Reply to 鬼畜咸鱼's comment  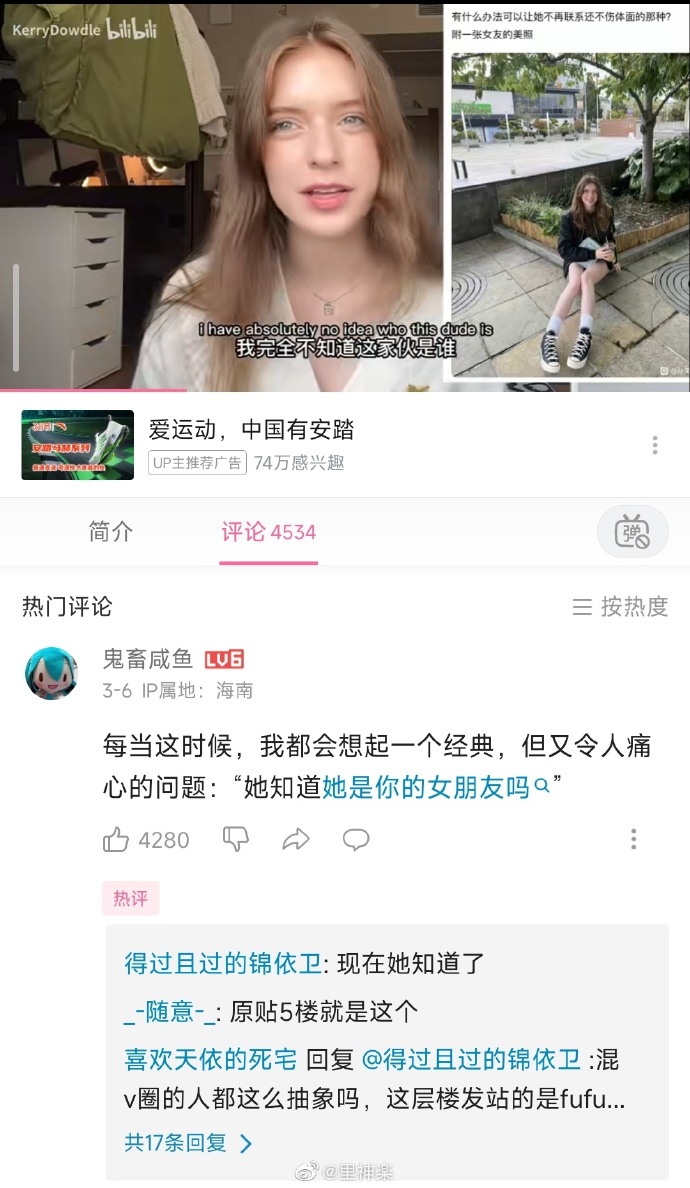pos(356,839)
